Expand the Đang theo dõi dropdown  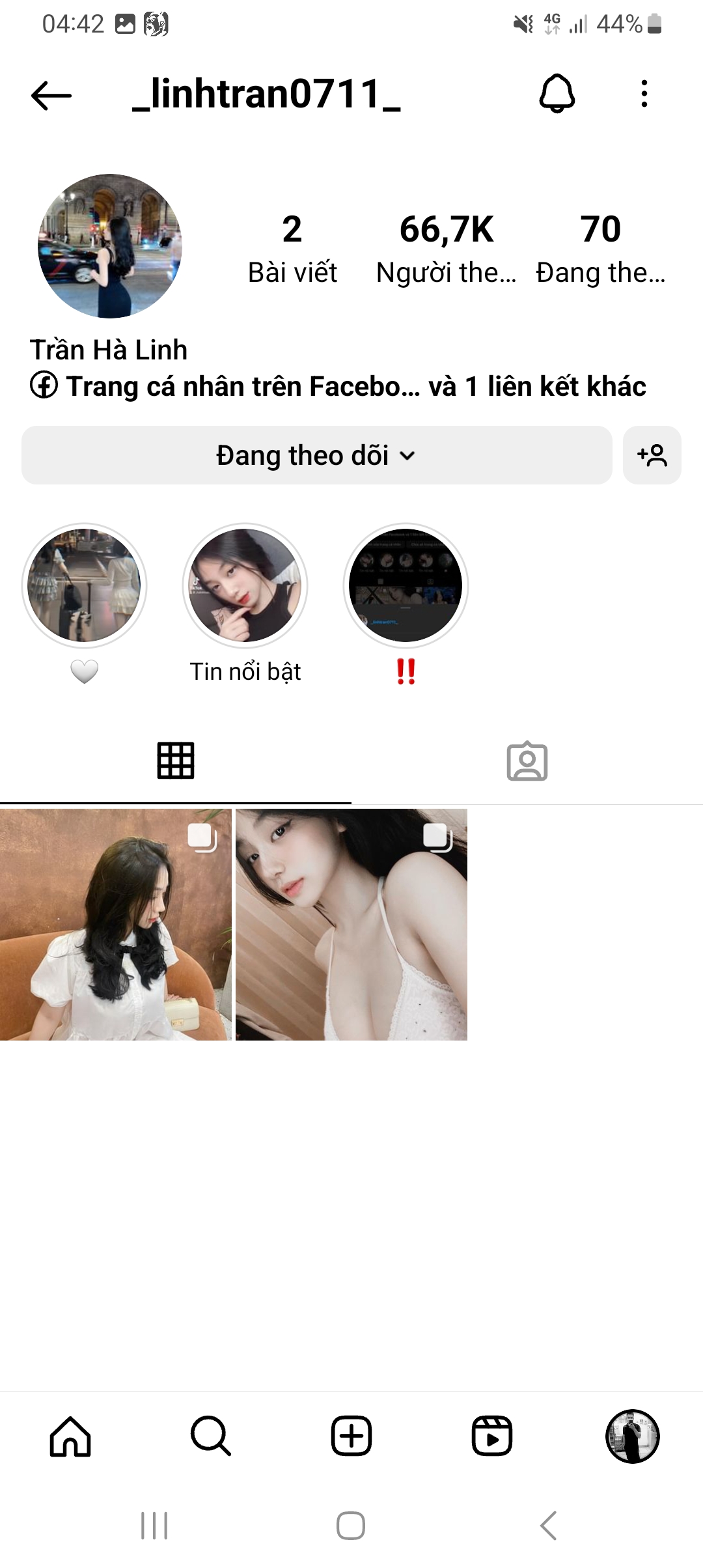316,455
